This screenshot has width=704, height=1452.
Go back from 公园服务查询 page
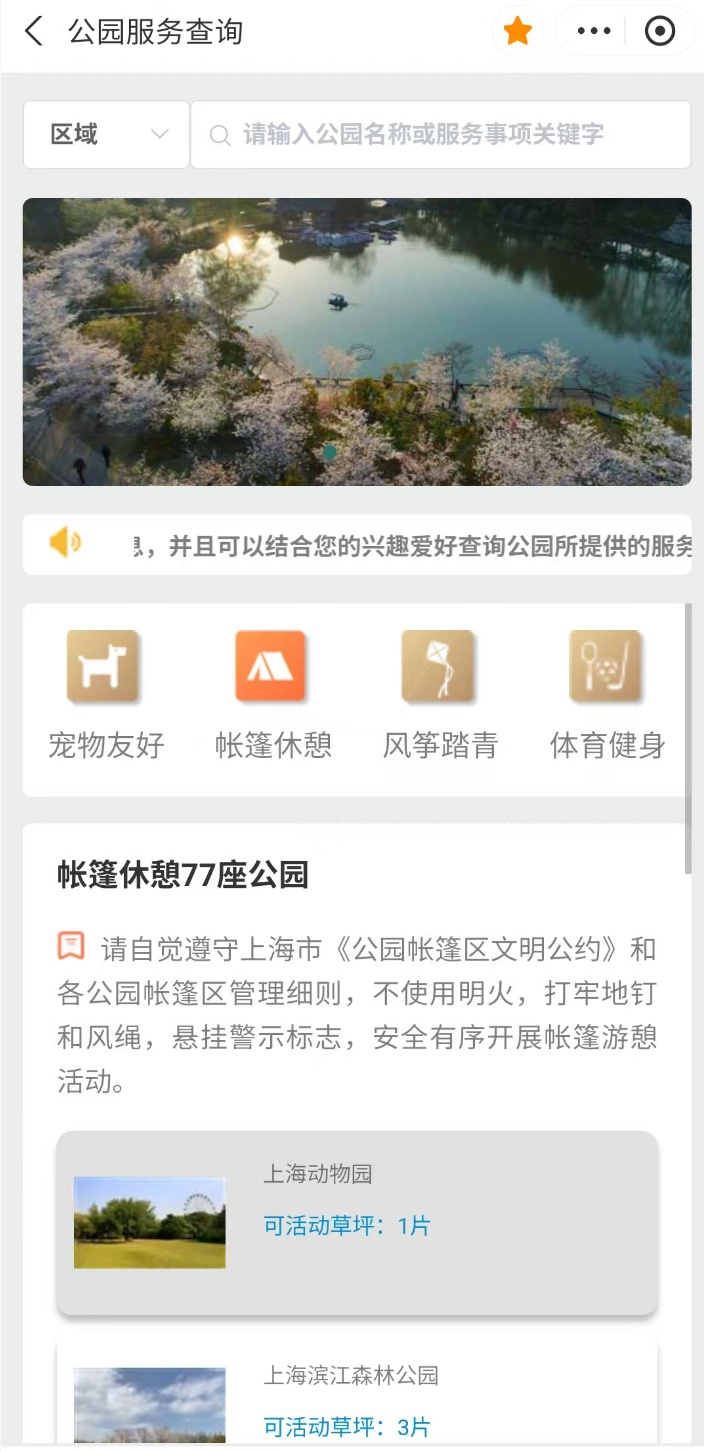pyautogui.click(x=34, y=32)
